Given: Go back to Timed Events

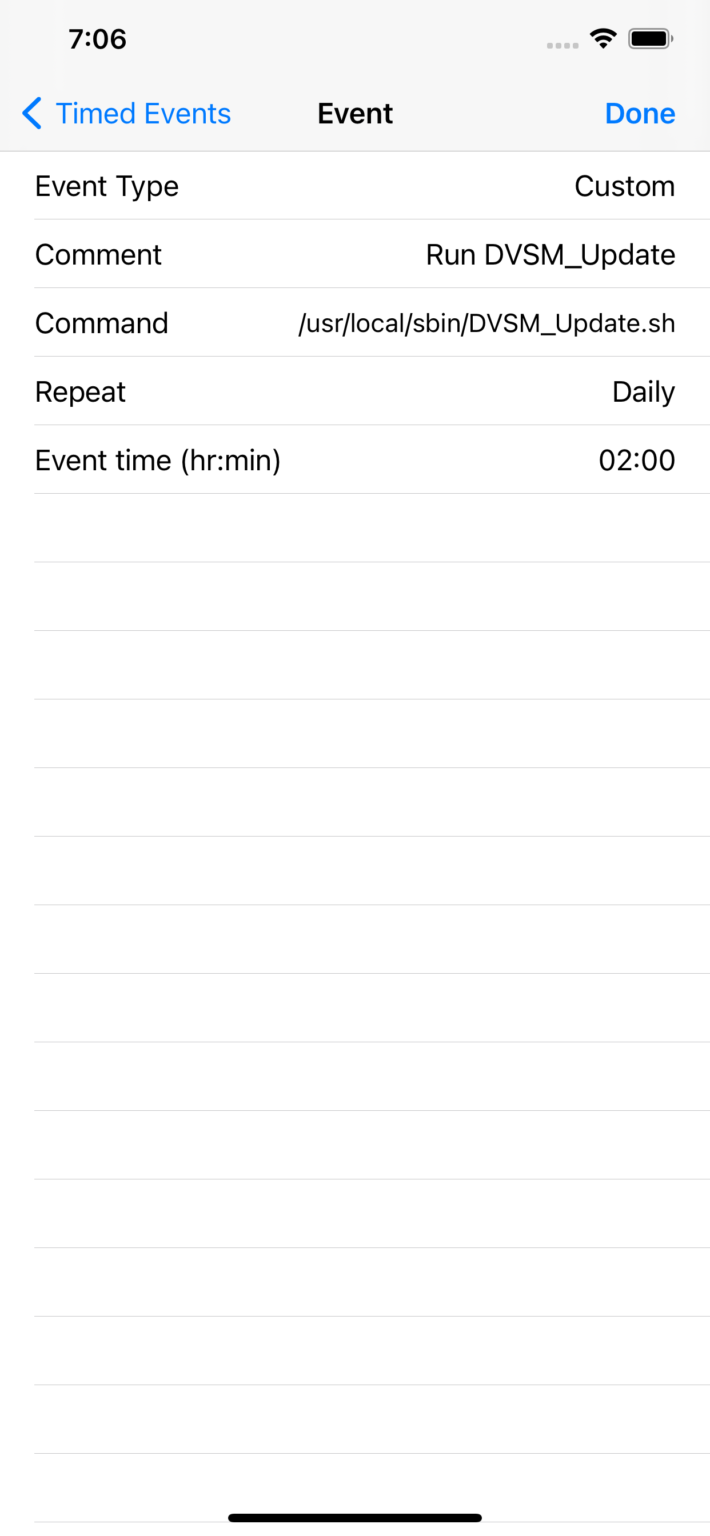Looking at the screenshot, I should tap(127, 114).
